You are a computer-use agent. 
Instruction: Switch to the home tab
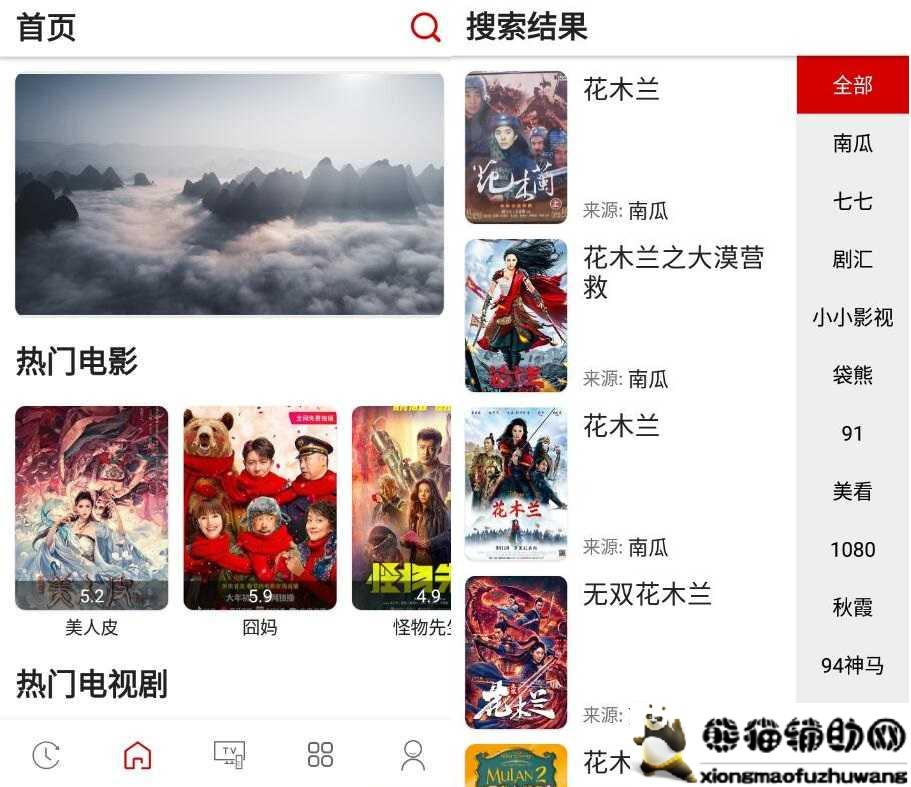(x=137, y=755)
